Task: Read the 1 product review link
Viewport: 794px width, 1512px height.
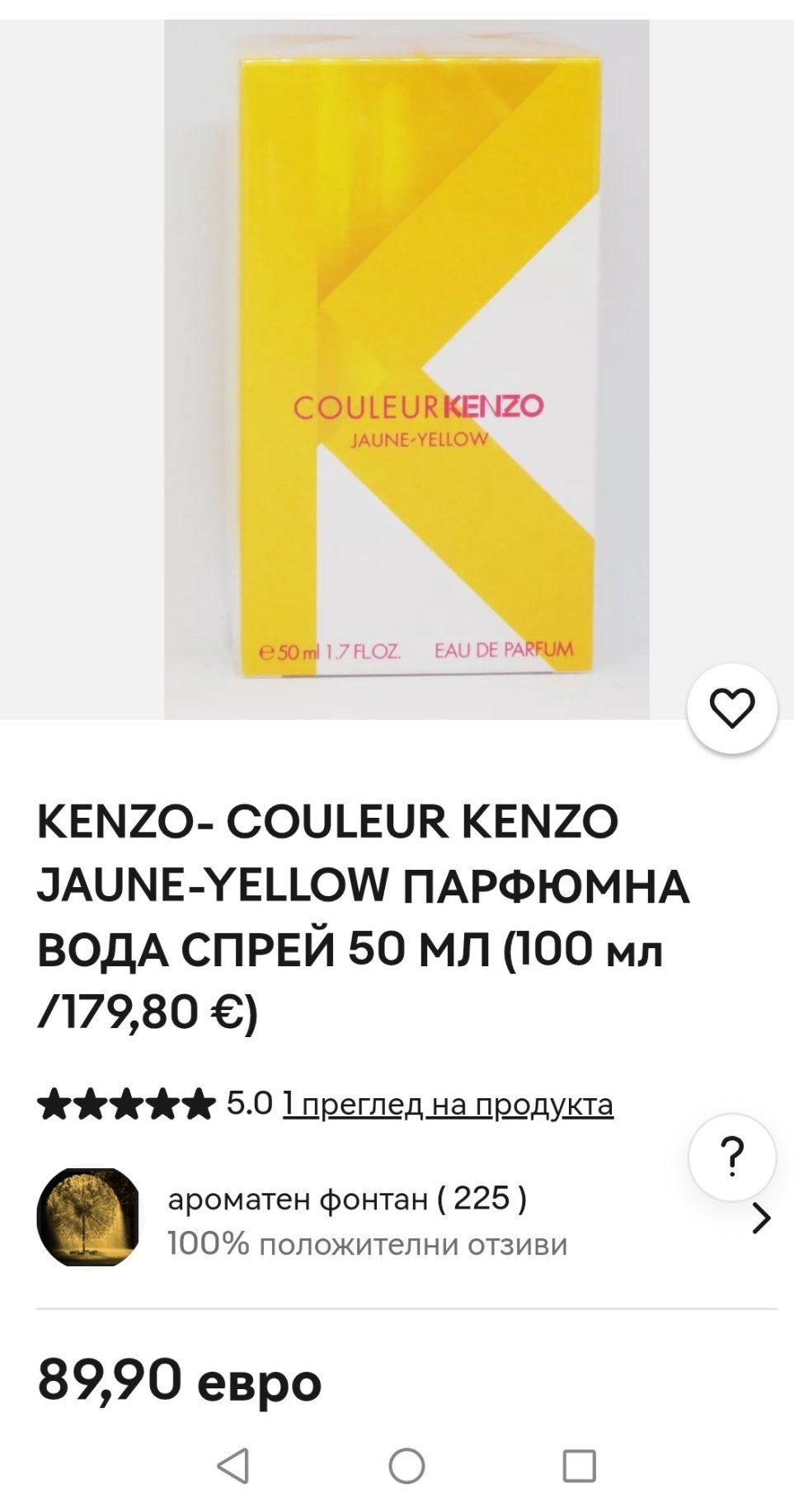Action: click(448, 1104)
